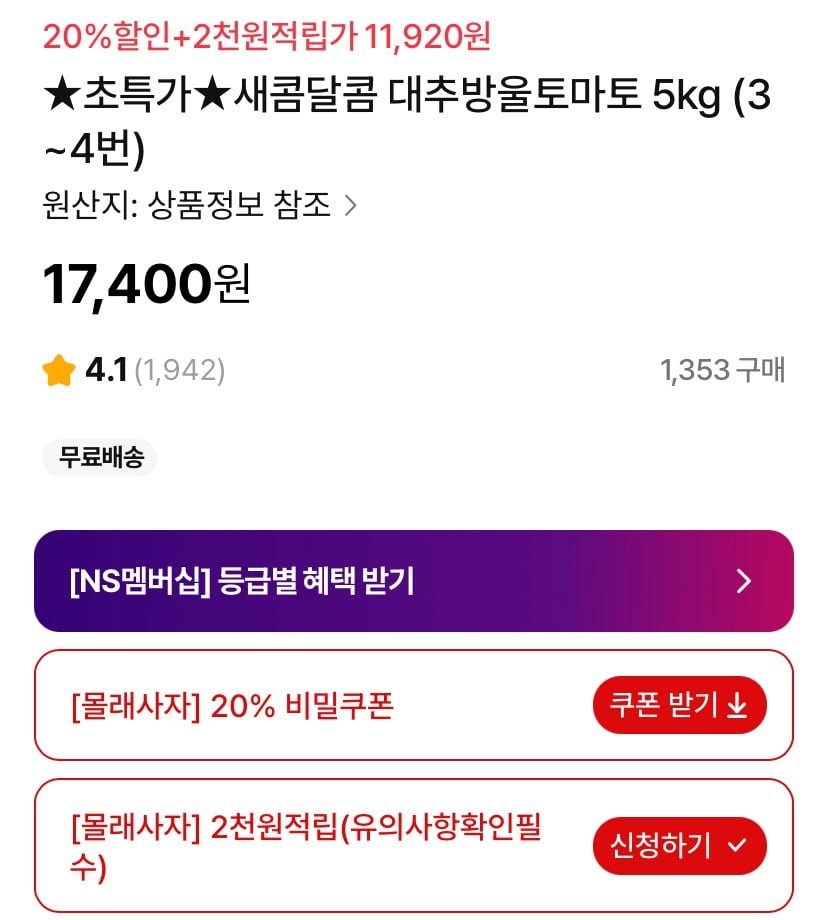View the 4.1 star rating reviews

tap(133, 371)
